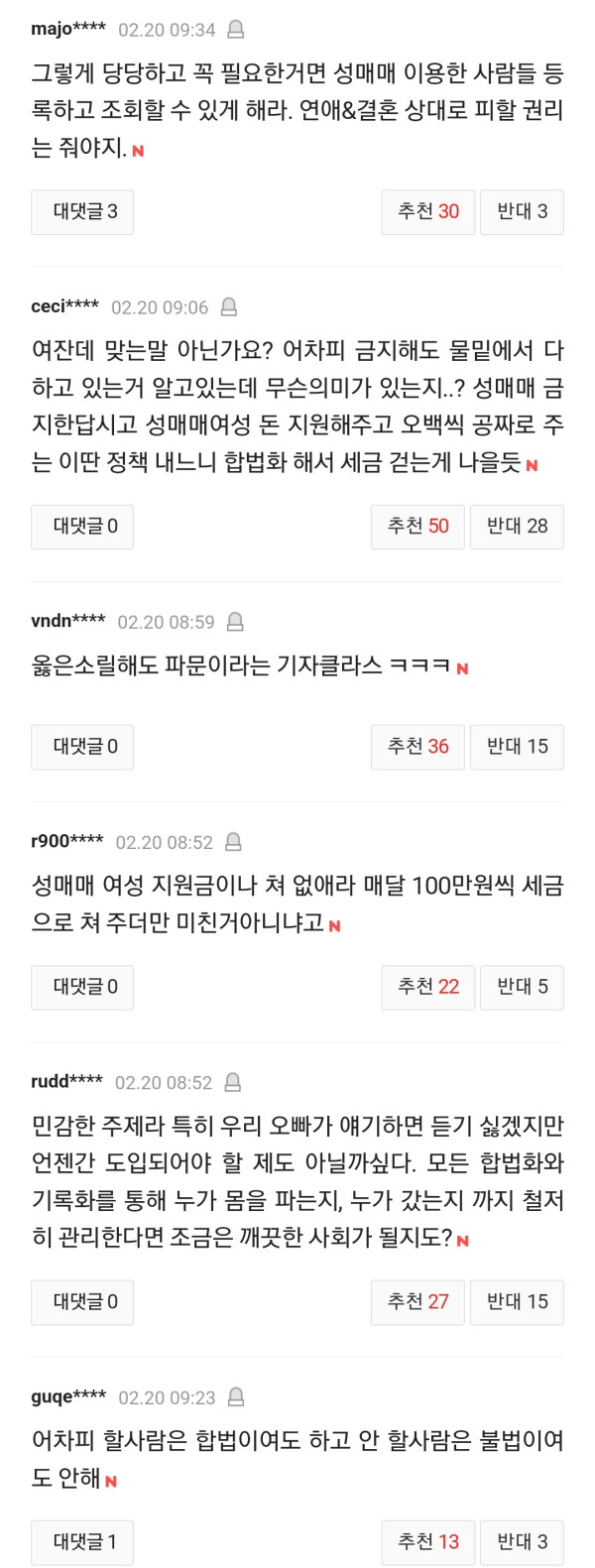This screenshot has height=1568, width=595.
Task: Upvote the majo**** comment
Action: coord(428,211)
